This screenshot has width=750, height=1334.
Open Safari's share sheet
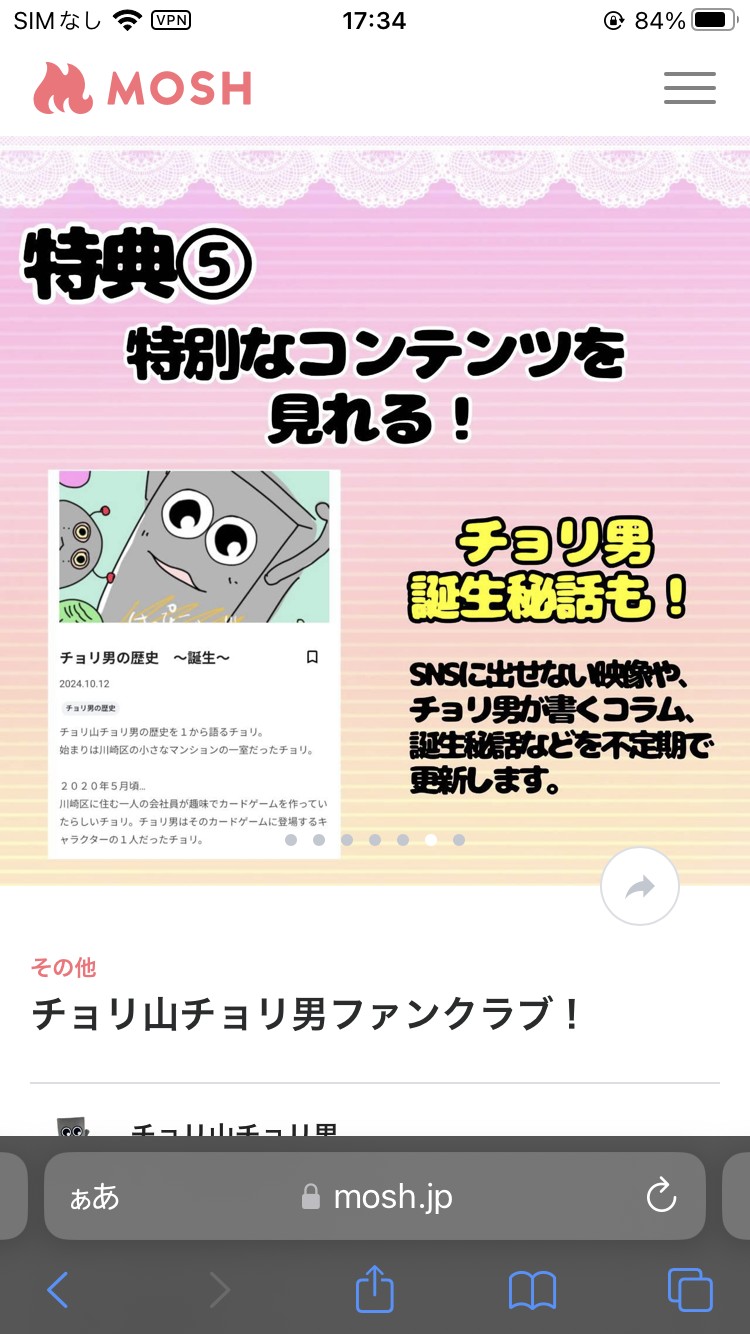[x=375, y=1288]
